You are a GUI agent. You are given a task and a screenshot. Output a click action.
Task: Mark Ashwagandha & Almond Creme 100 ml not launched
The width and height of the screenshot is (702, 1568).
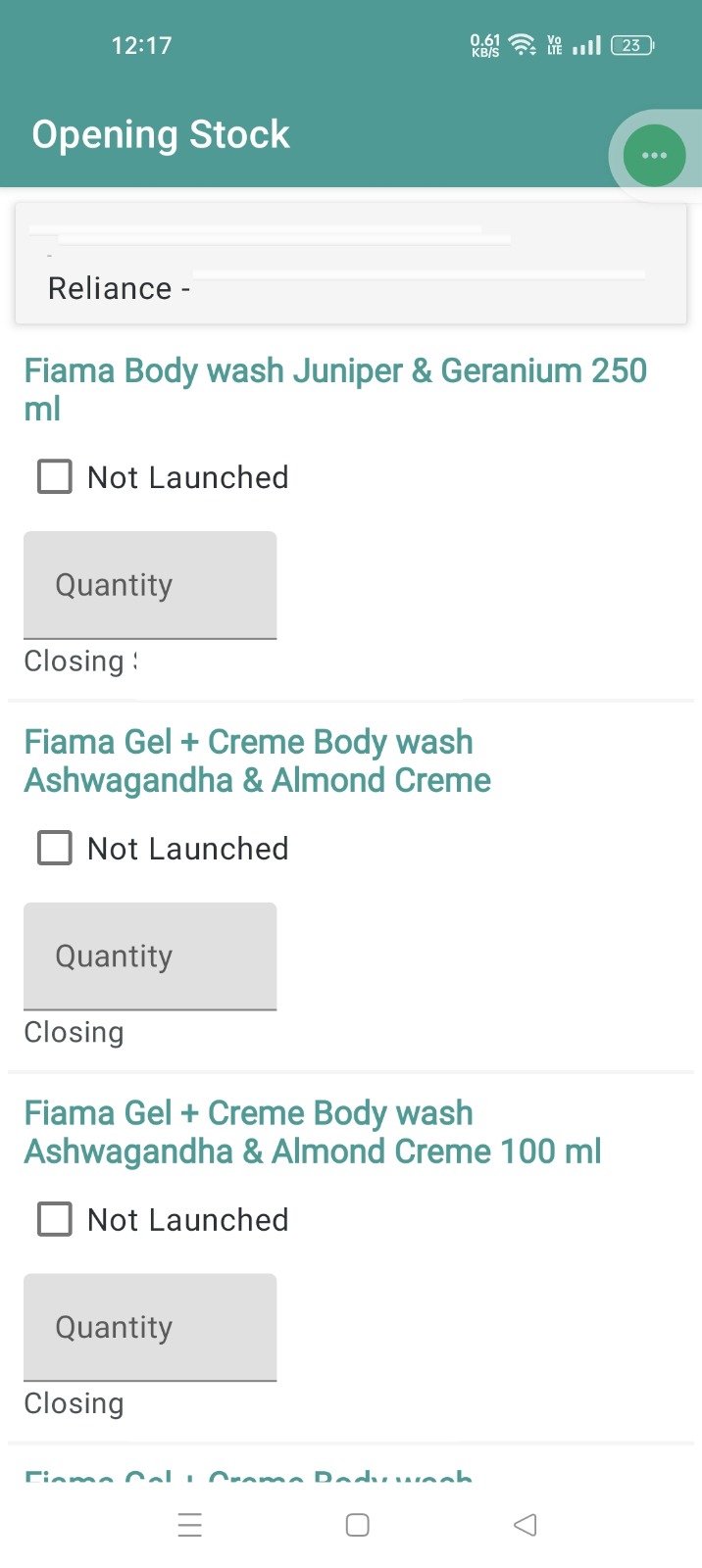(x=55, y=1220)
